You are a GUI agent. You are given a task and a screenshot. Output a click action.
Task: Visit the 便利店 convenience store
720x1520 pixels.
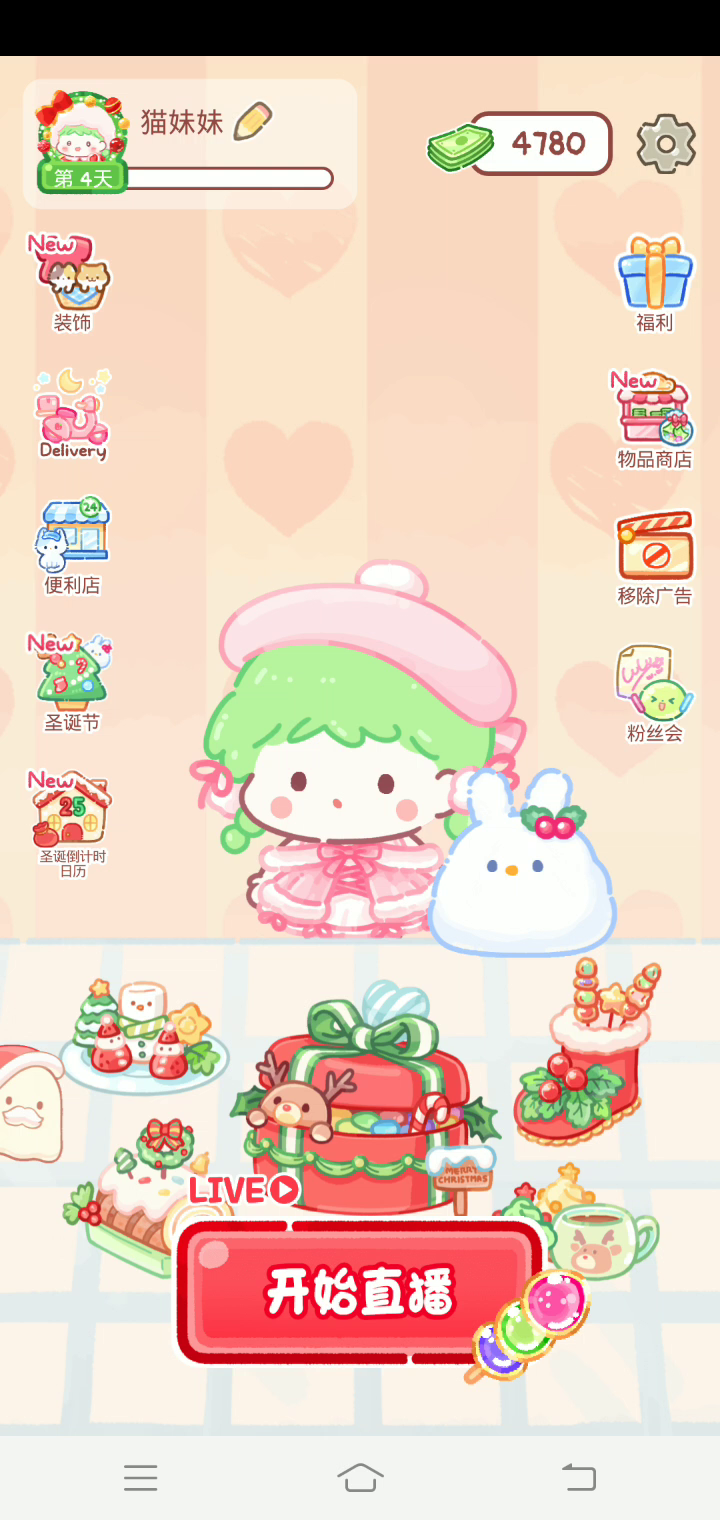73,543
